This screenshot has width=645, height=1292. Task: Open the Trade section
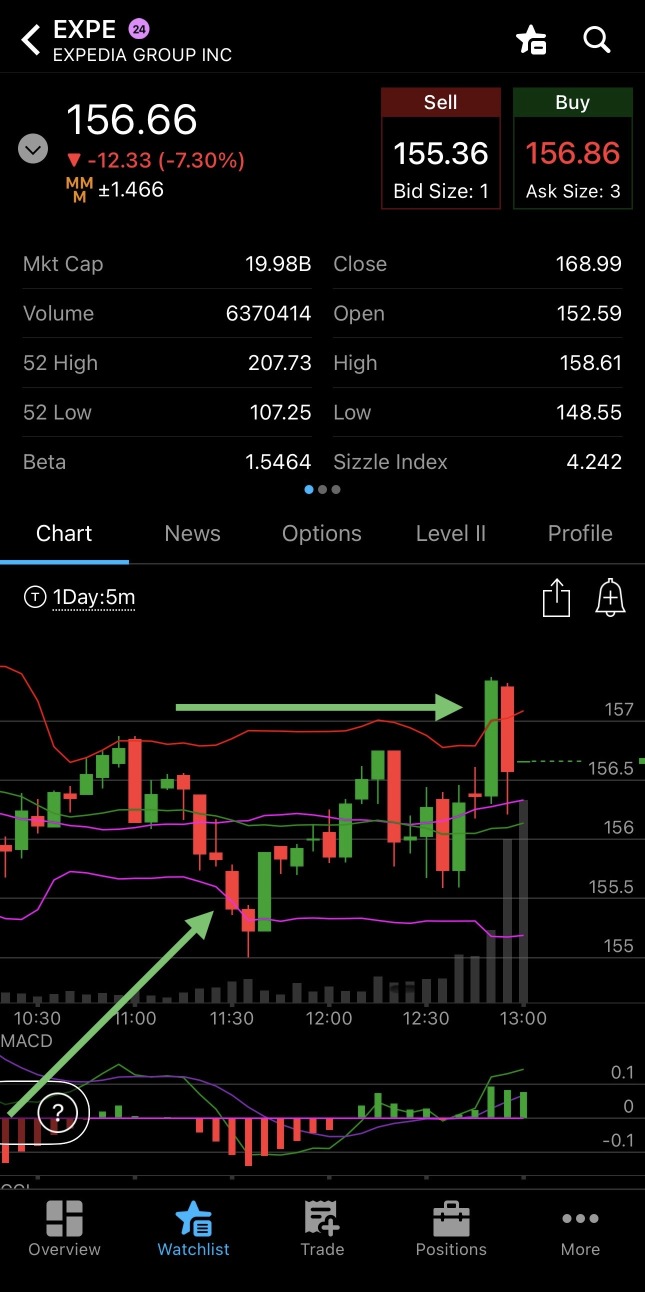(x=322, y=1229)
